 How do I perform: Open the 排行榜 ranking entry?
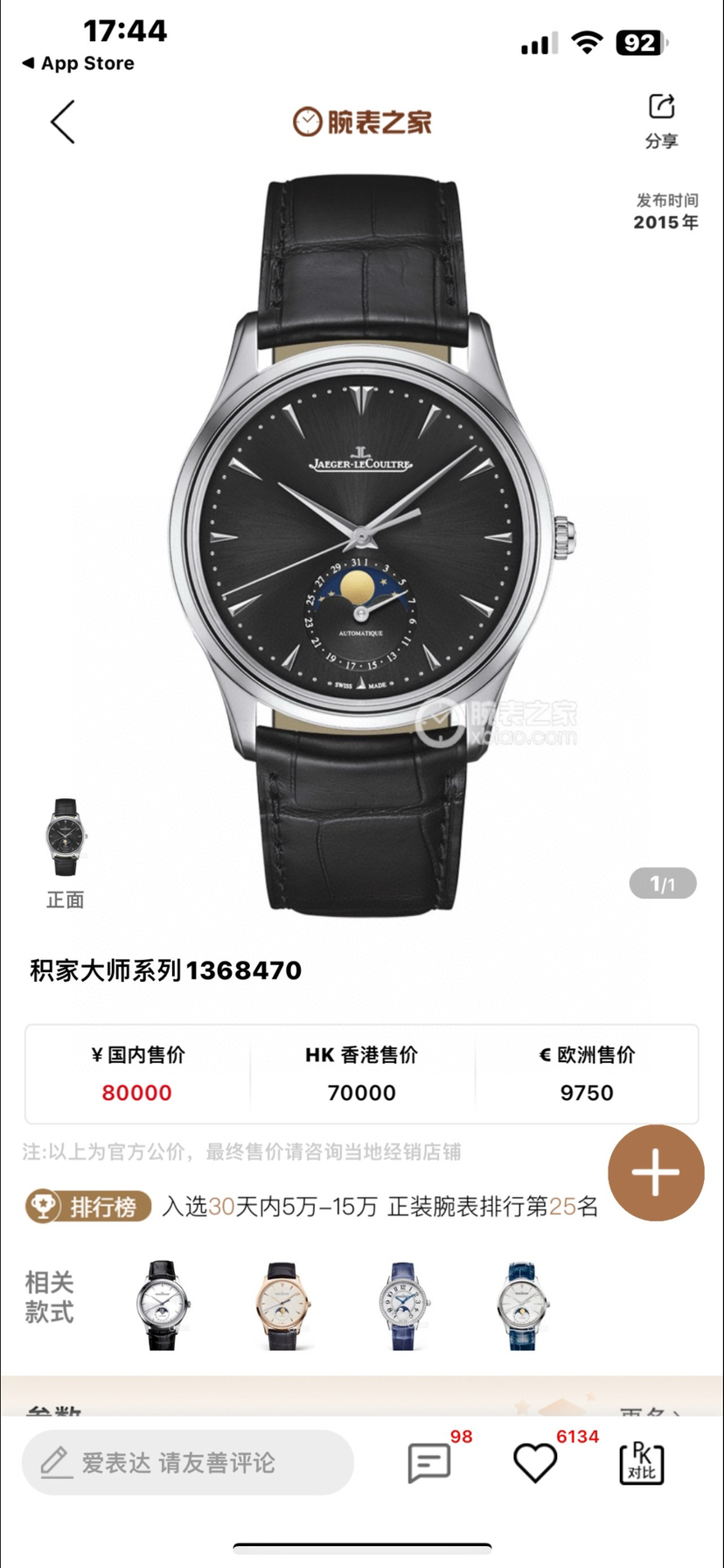coord(89,1207)
